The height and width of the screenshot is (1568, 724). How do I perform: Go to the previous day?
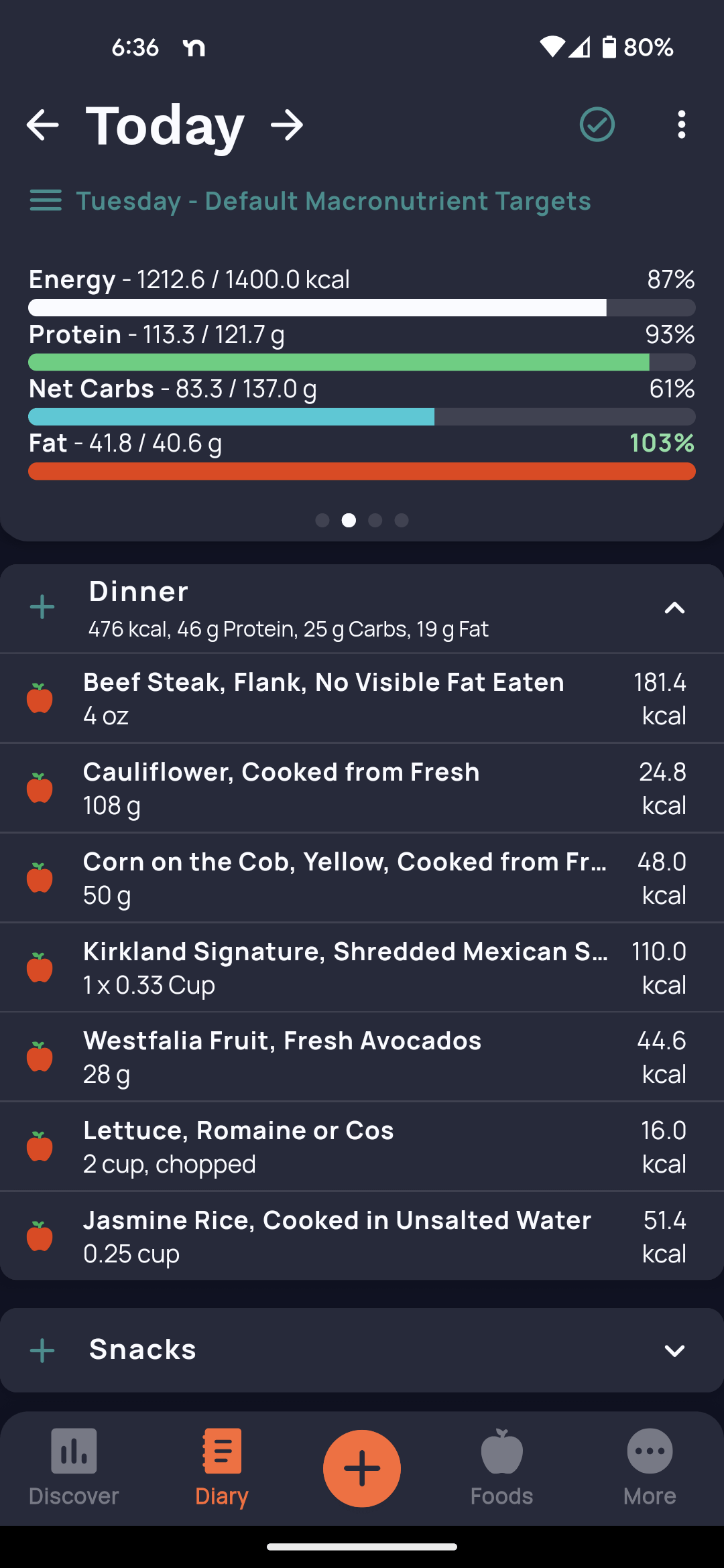(43, 125)
